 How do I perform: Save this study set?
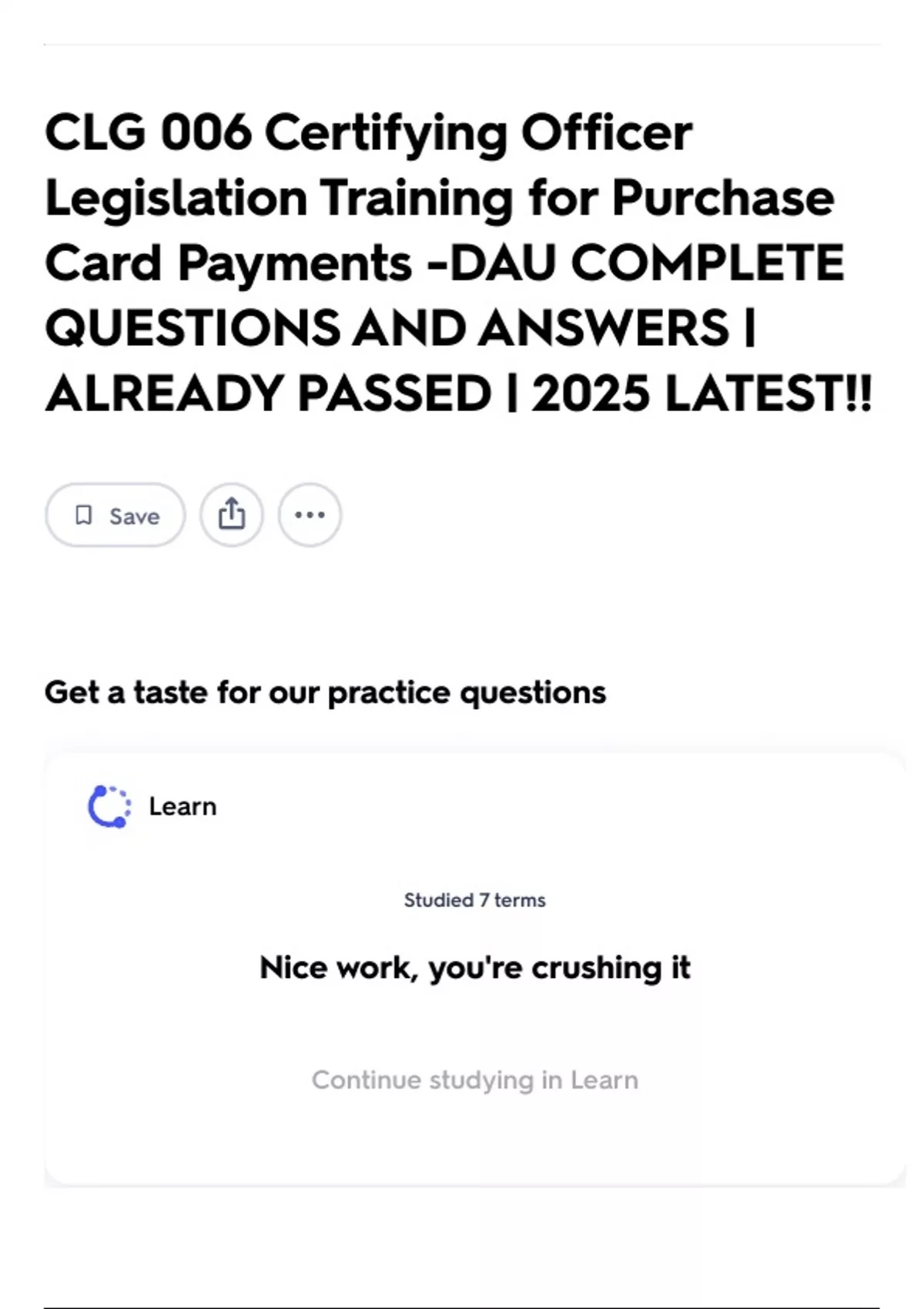pyautogui.click(x=115, y=515)
